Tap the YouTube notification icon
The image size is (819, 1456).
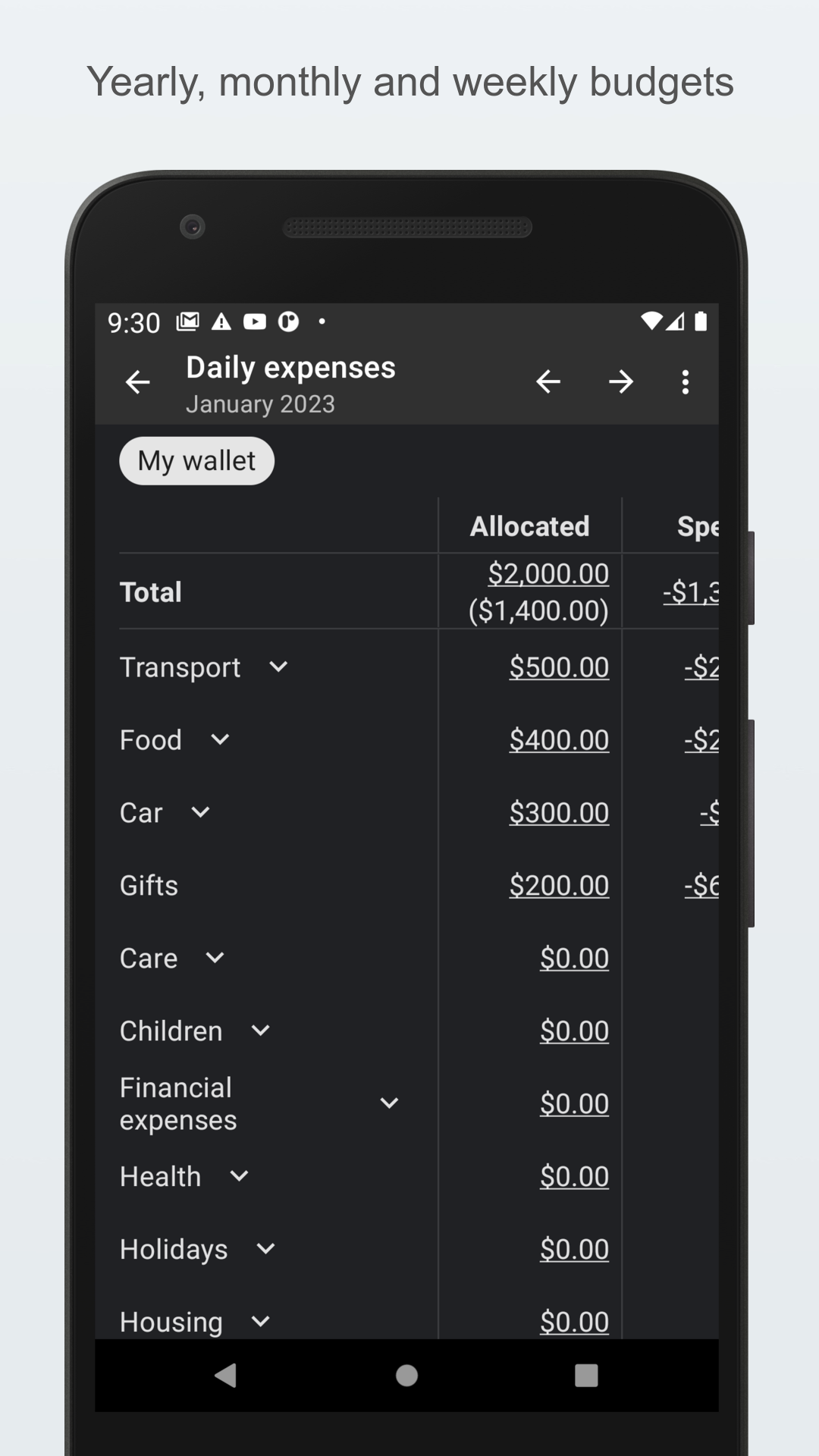coord(256,322)
